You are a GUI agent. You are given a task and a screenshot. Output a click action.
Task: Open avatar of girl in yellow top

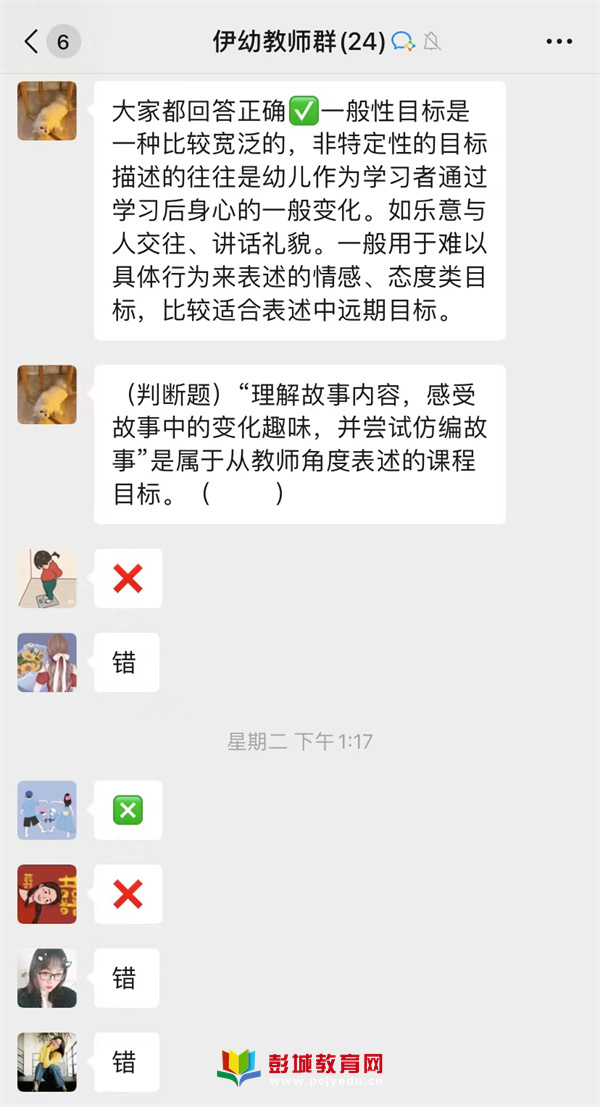point(47,1061)
